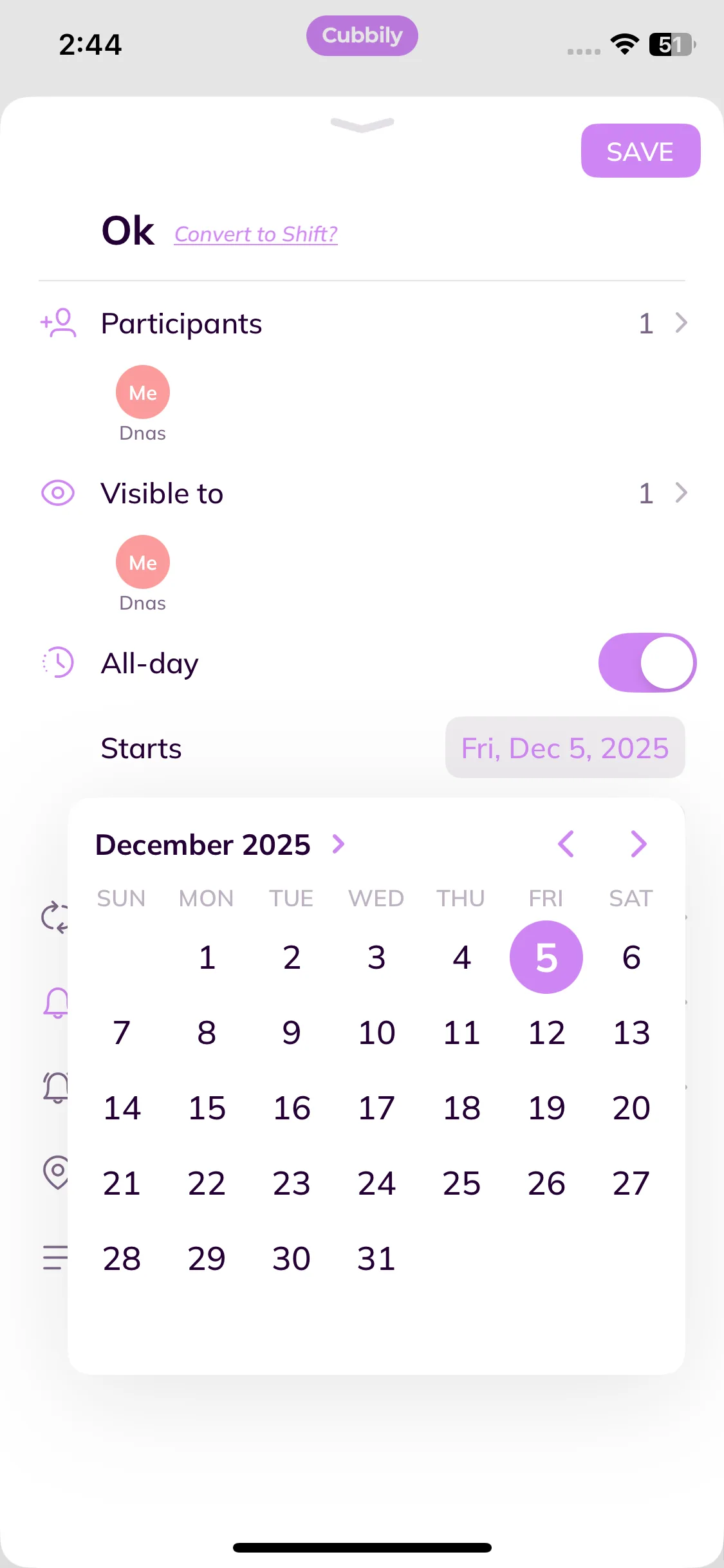The image size is (724, 1568).
Task: Save the event
Action: click(x=640, y=151)
